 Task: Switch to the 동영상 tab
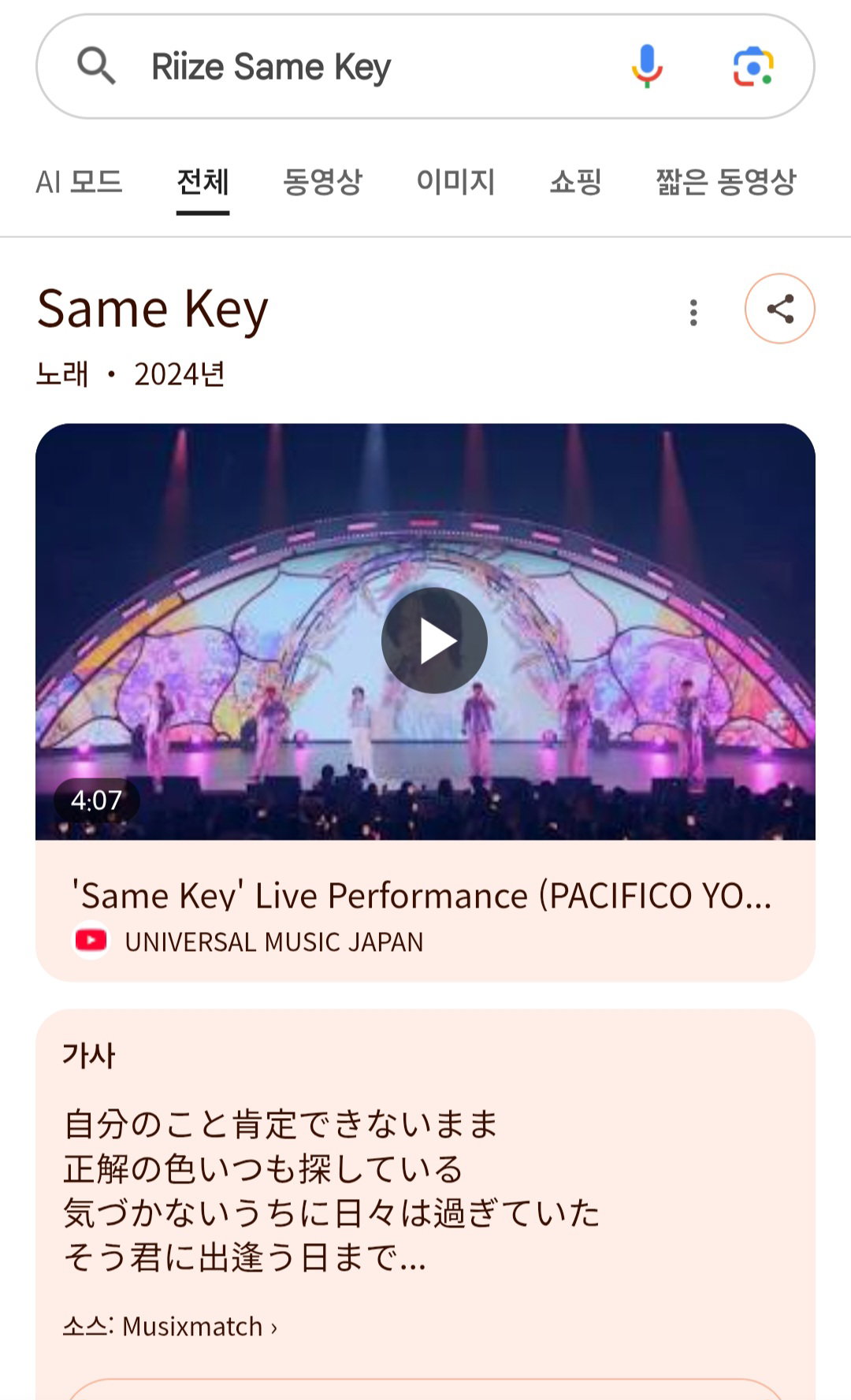point(322,182)
